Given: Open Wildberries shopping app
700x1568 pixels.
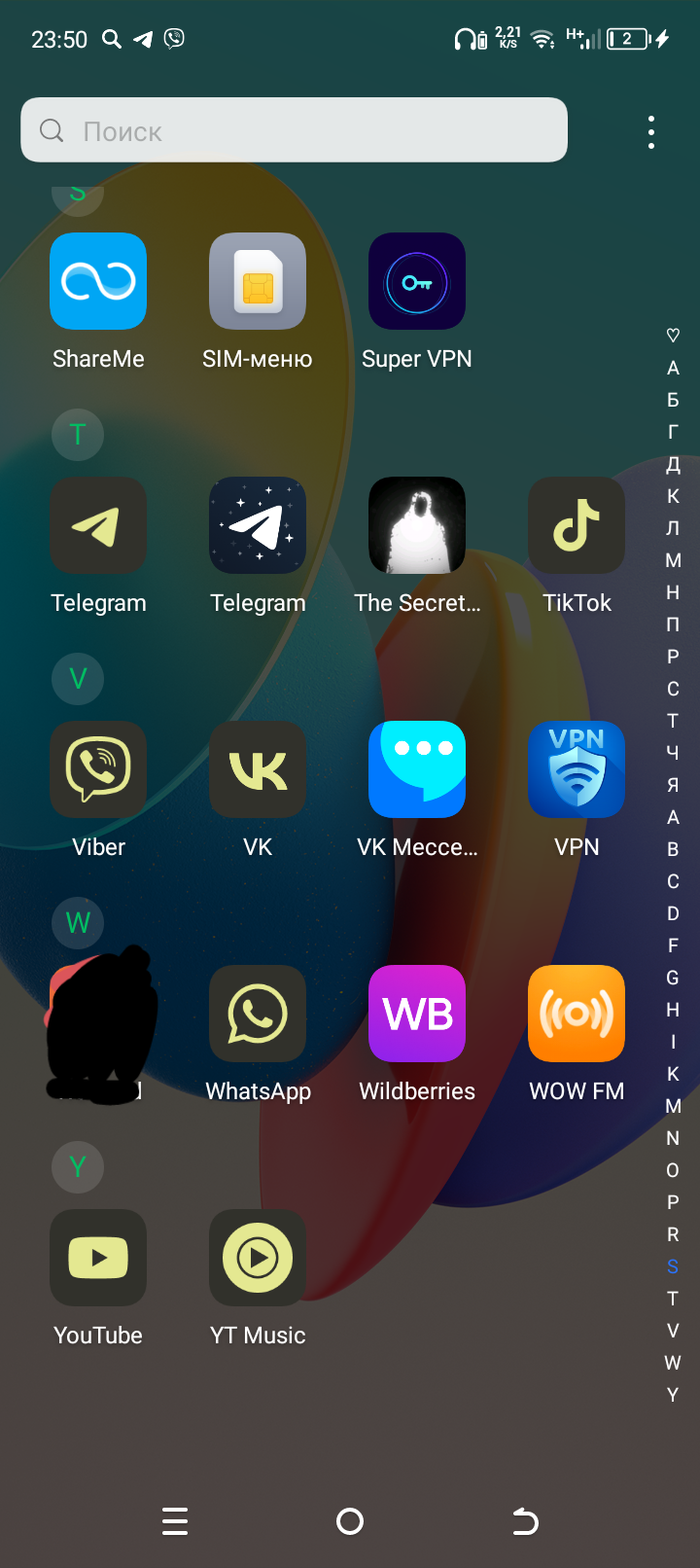Looking at the screenshot, I should point(417,1015).
